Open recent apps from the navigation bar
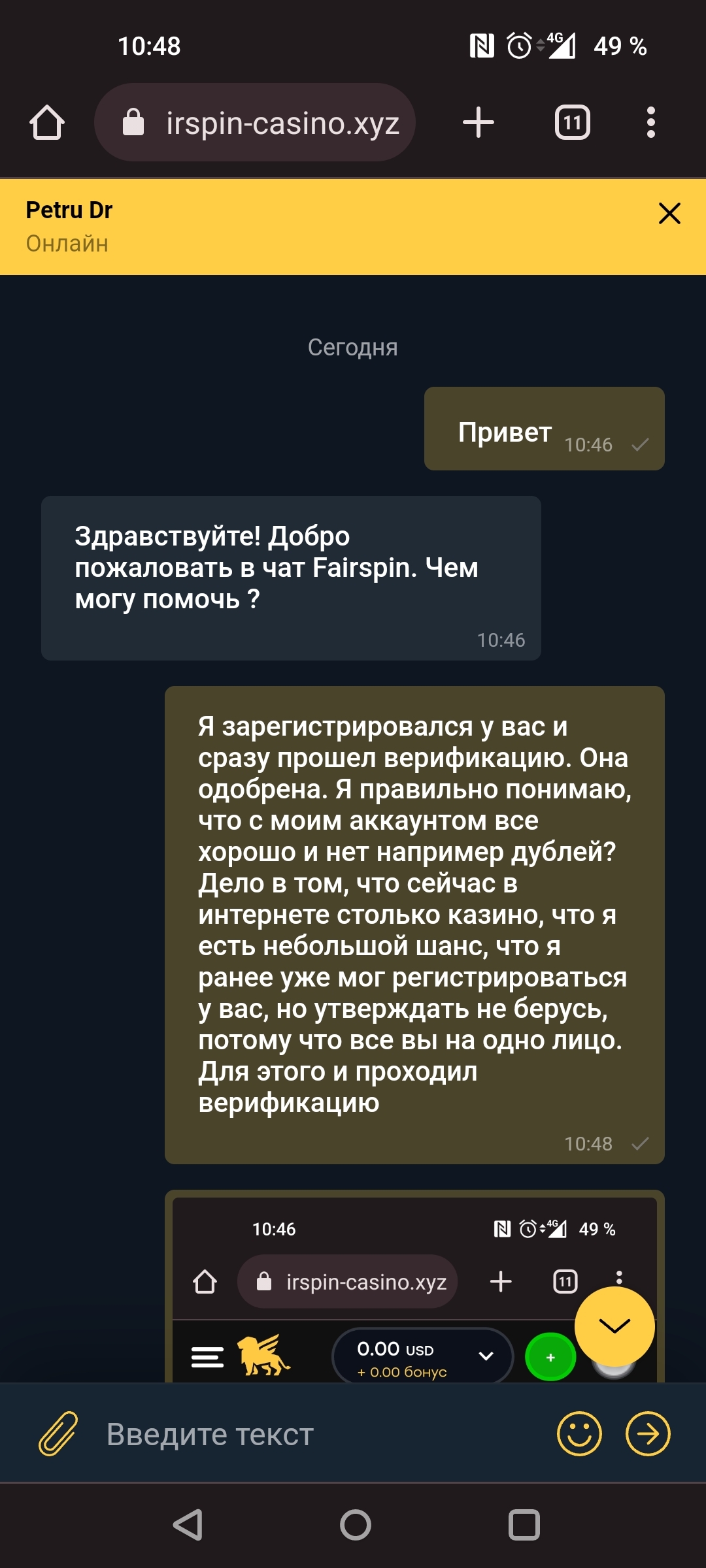Image resolution: width=706 pixels, height=1568 pixels. [524, 1526]
